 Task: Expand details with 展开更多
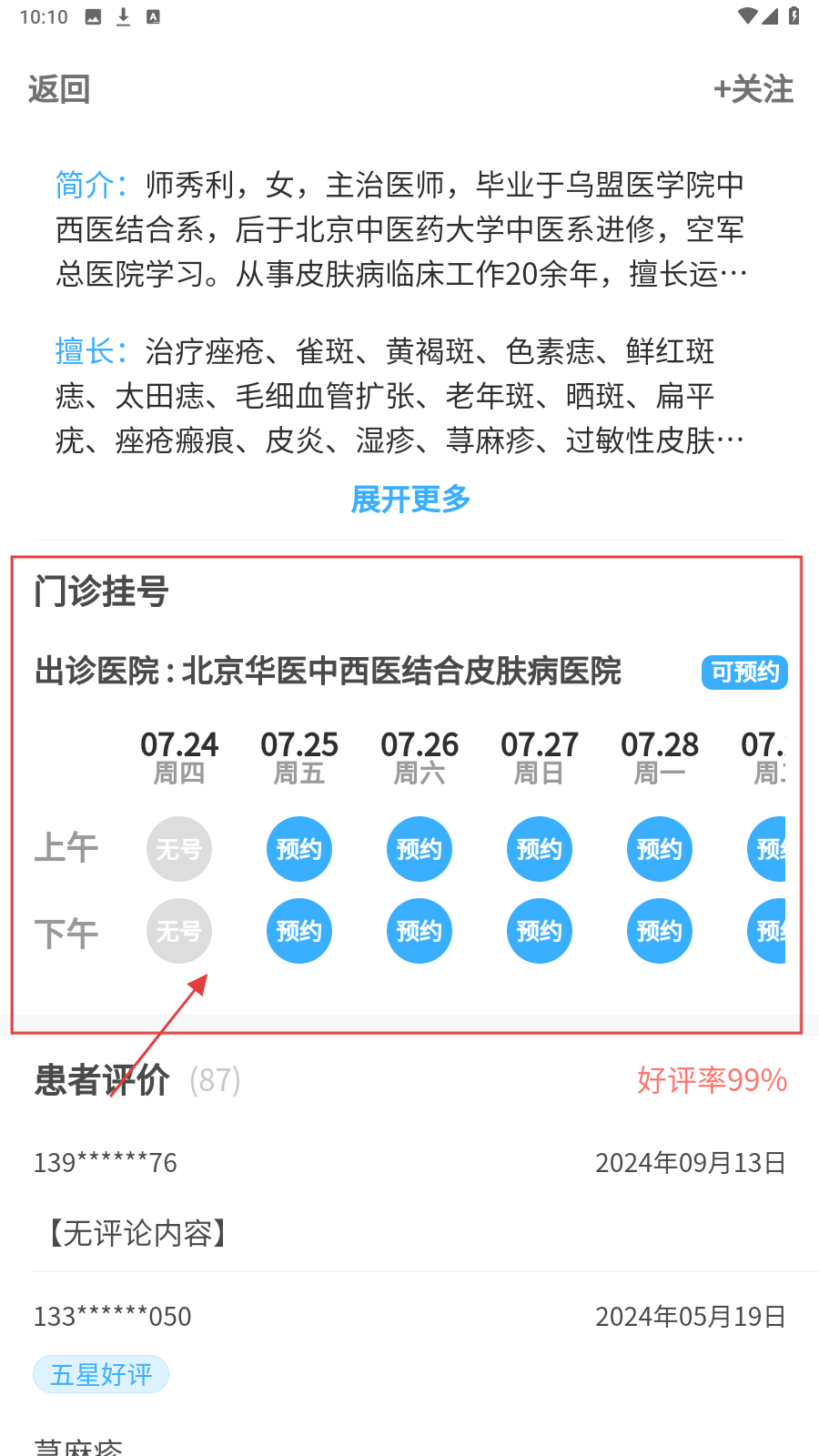click(410, 499)
